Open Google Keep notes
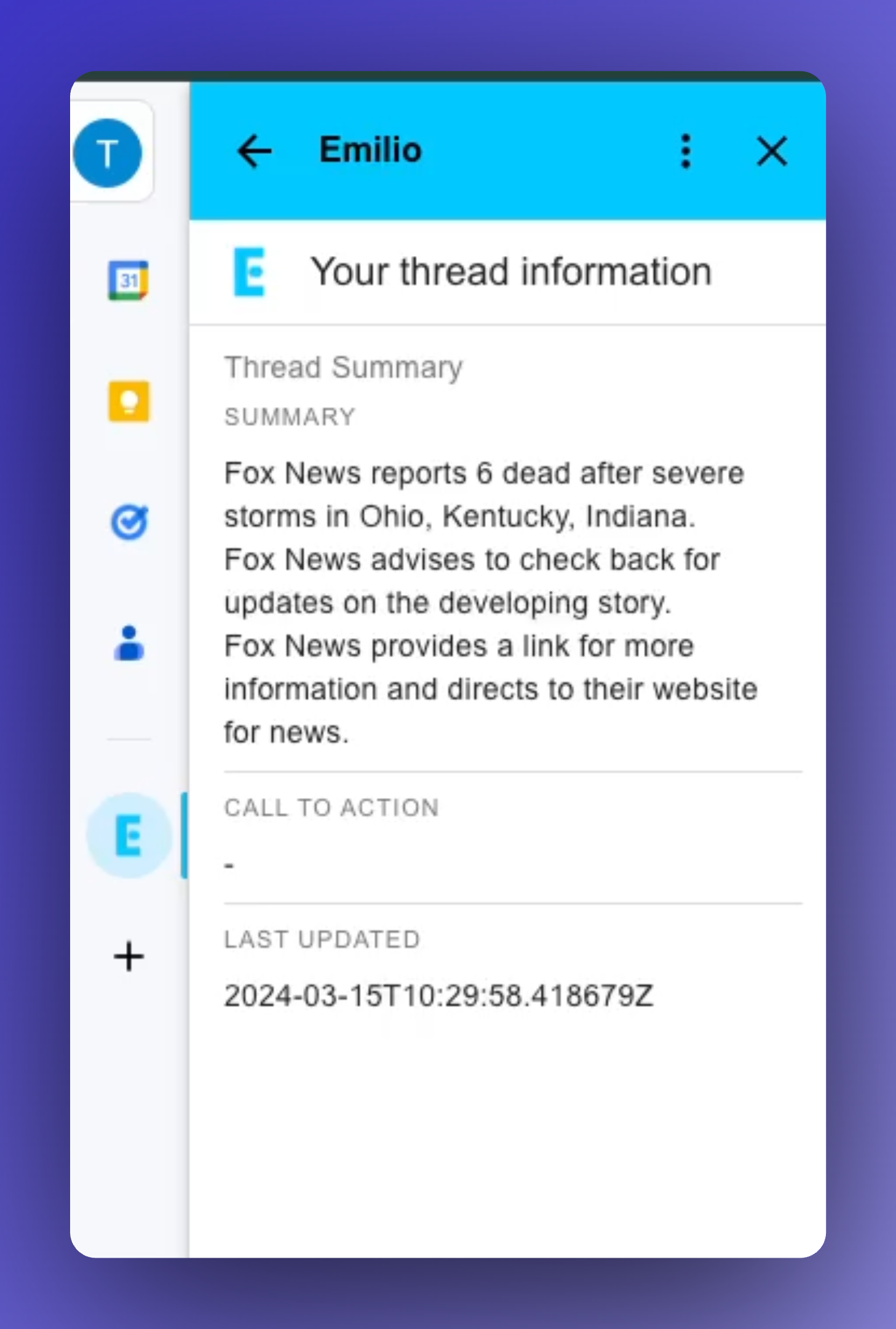The width and height of the screenshot is (896, 1329). tap(129, 402)
